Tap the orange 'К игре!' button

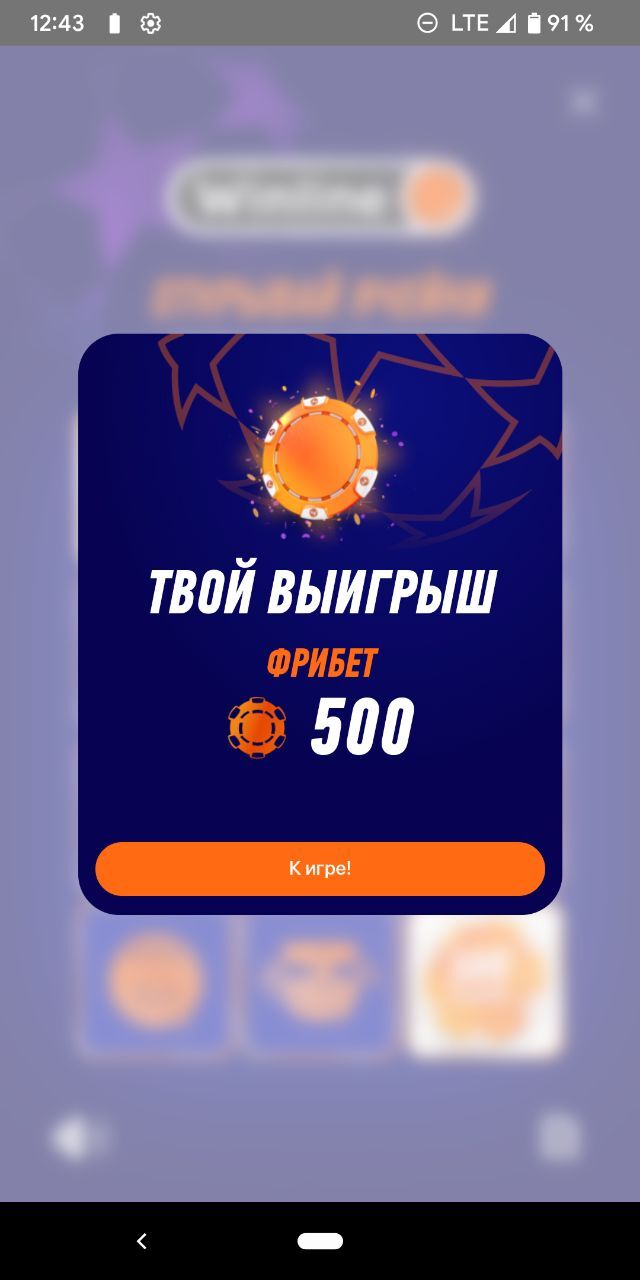pos(320,868)
